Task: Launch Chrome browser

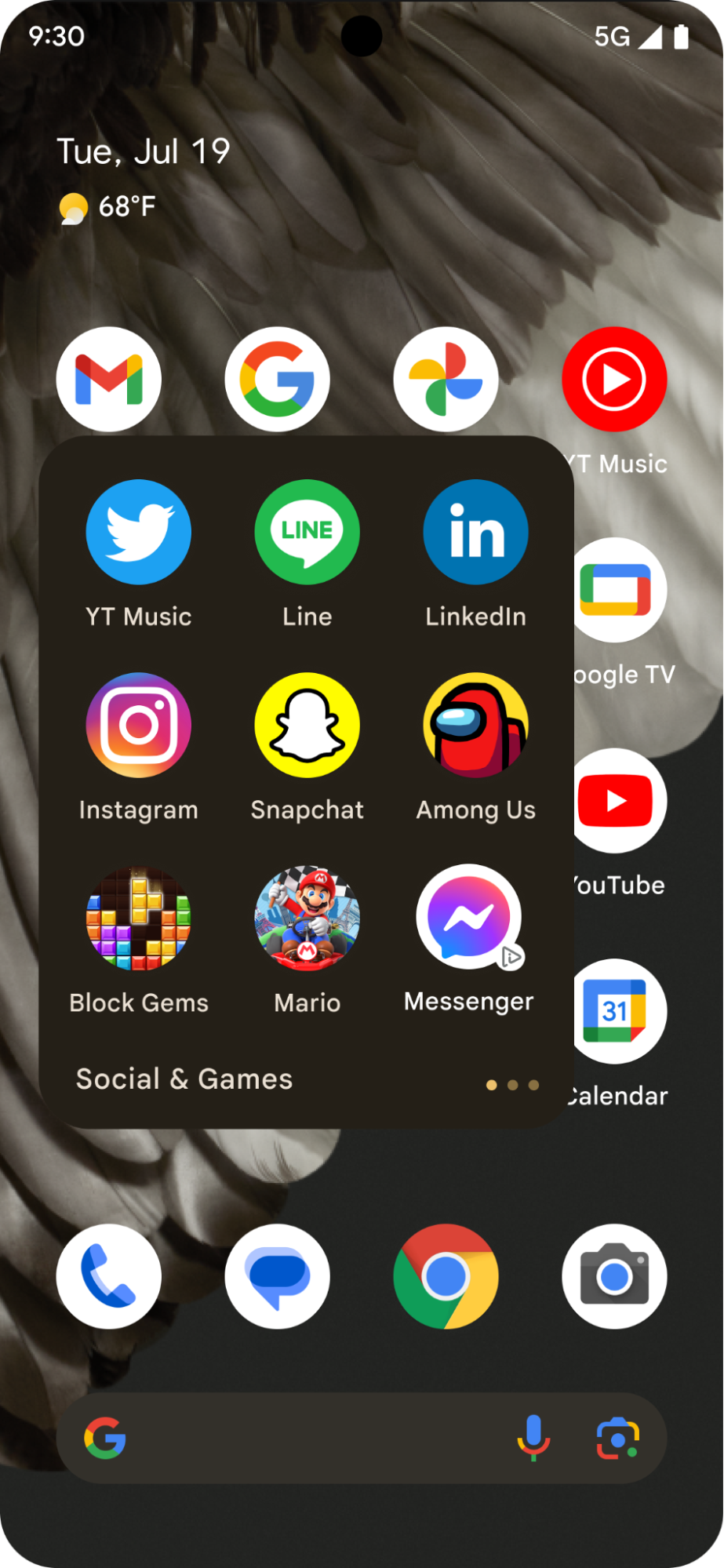Action: (446, 1276)
